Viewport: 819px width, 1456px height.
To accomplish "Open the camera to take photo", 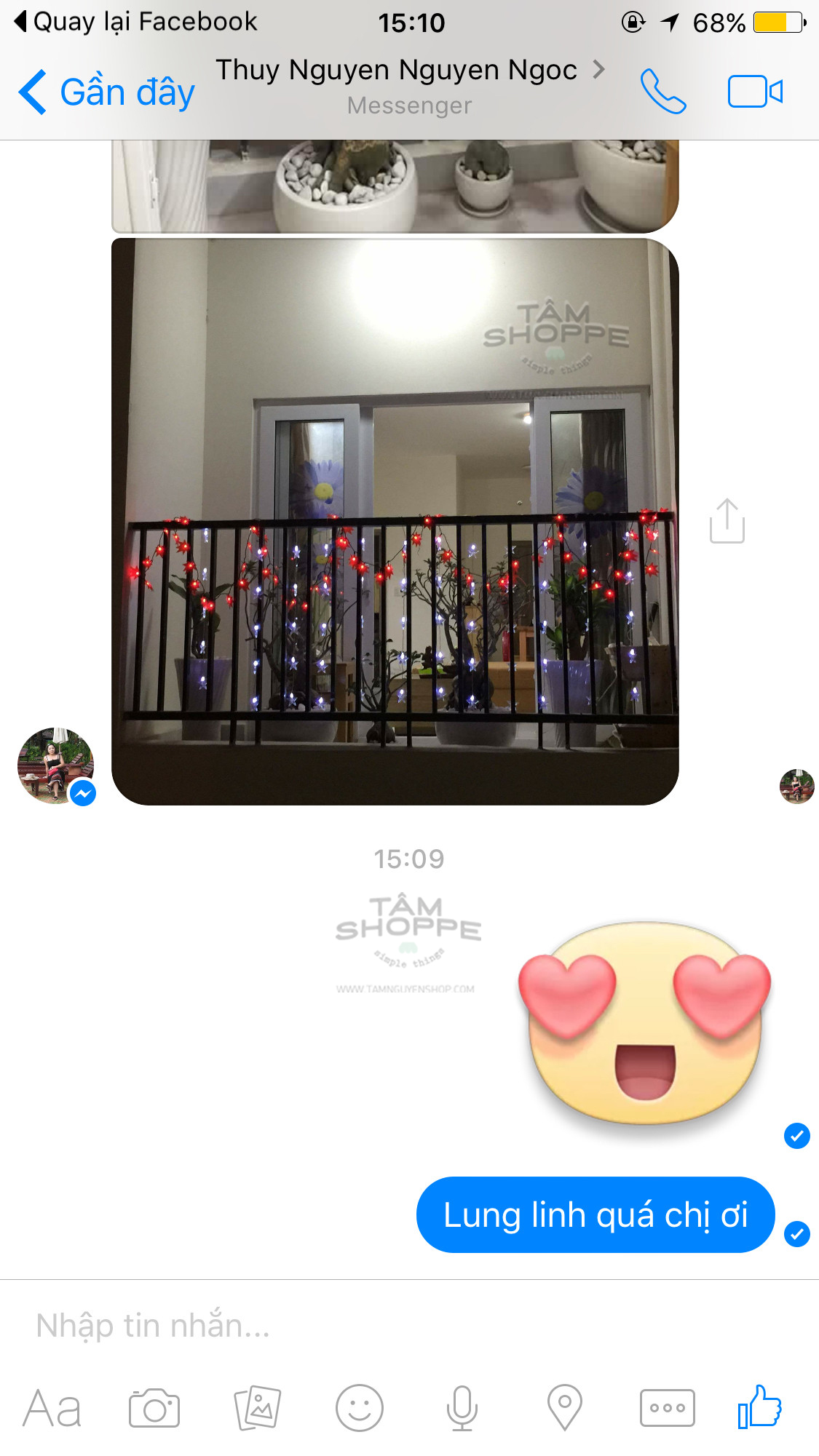I will [x=154, y=1408].
